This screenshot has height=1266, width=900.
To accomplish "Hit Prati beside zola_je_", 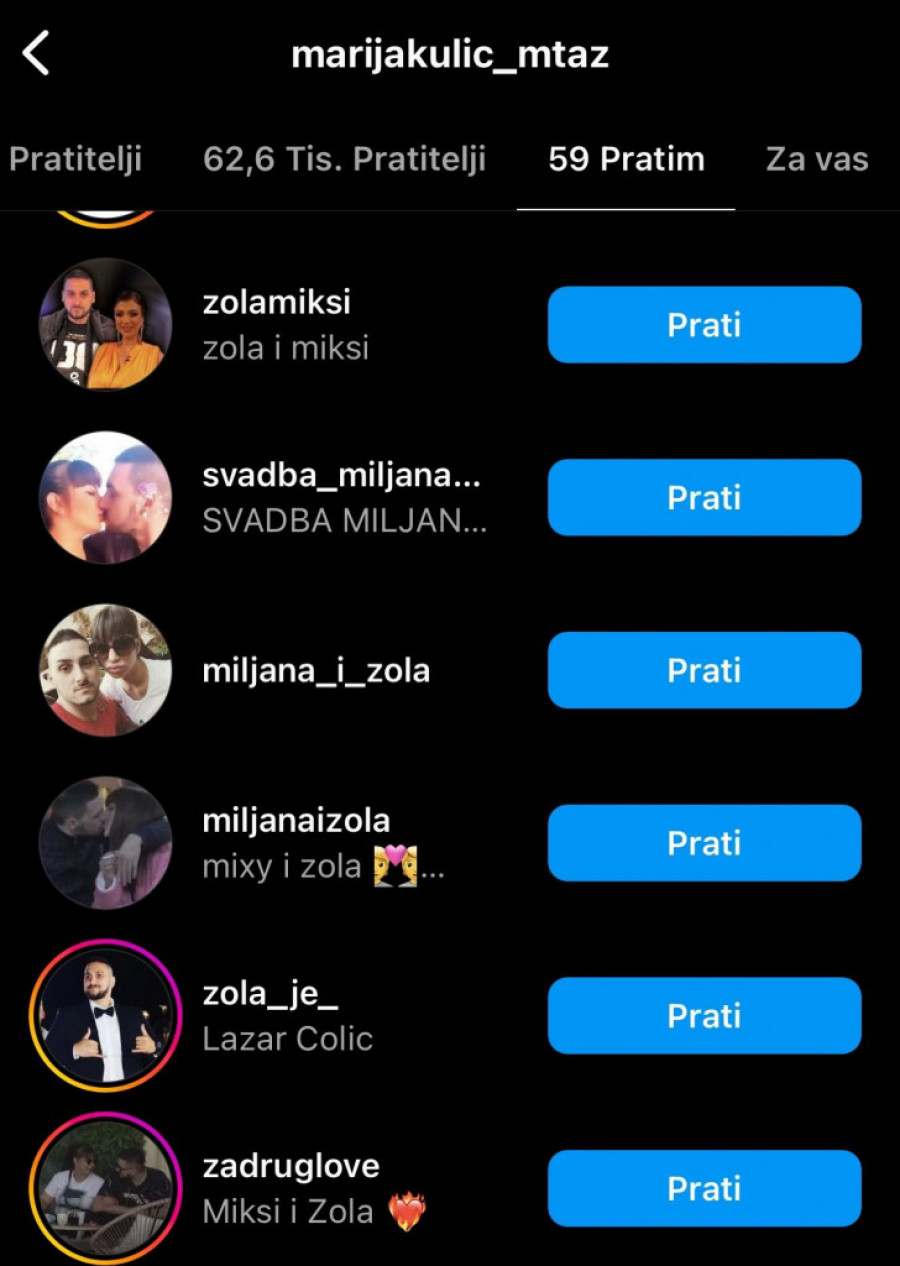I will (x=704, y=1016).
